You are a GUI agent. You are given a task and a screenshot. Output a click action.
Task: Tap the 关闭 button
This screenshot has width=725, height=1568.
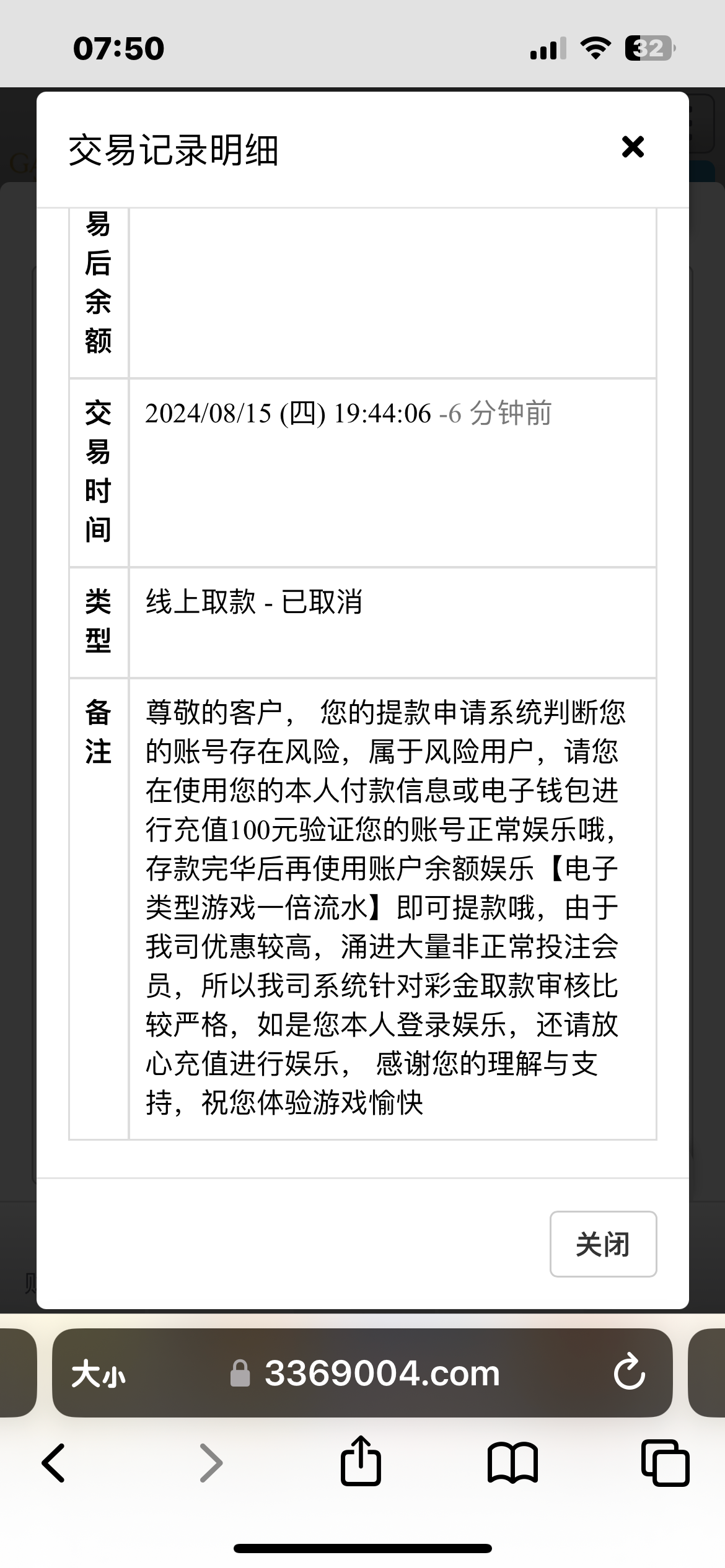click(603, 1244)
